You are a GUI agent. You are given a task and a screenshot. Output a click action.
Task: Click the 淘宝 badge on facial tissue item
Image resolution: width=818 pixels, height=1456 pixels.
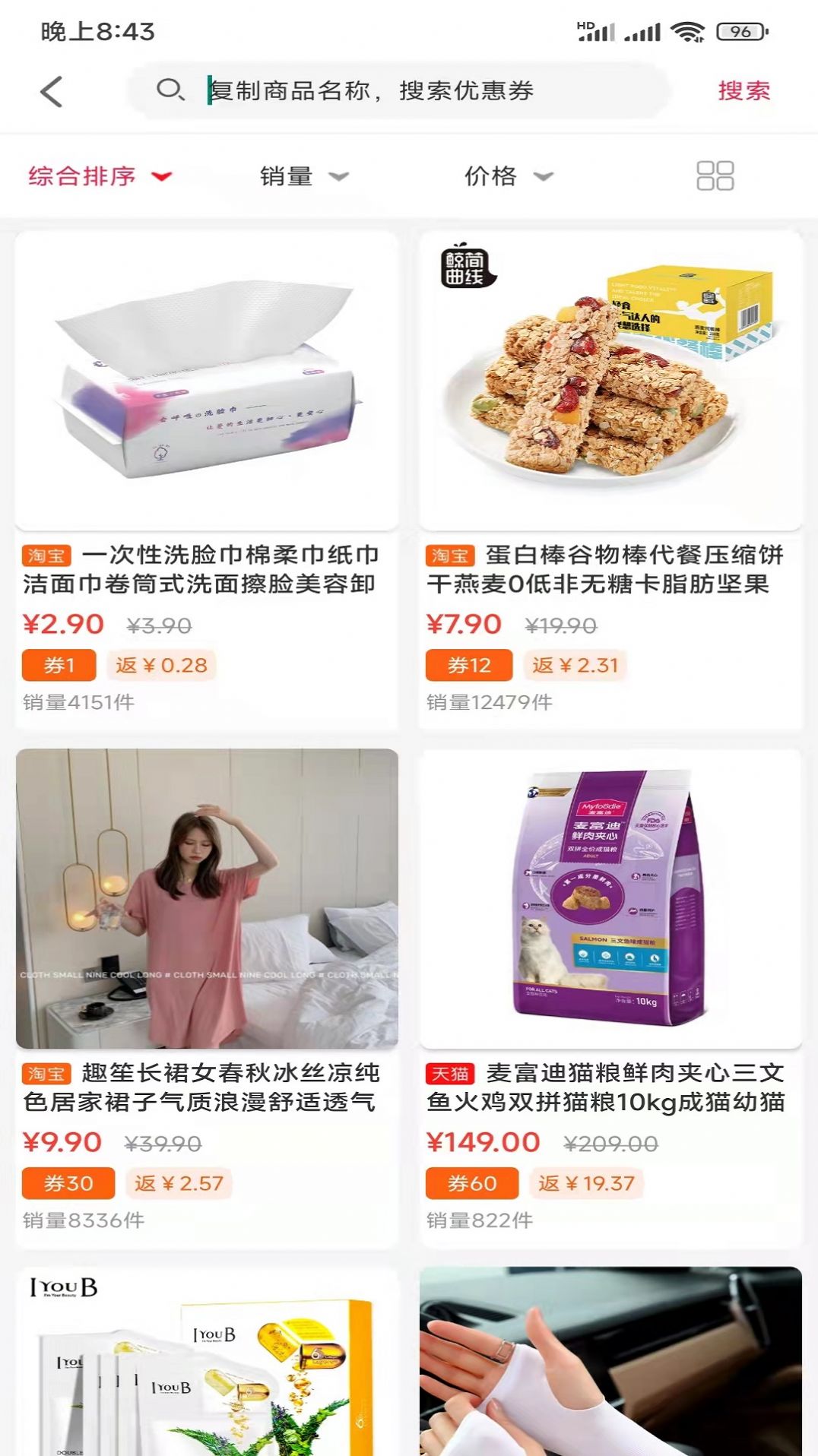(45, 555)
